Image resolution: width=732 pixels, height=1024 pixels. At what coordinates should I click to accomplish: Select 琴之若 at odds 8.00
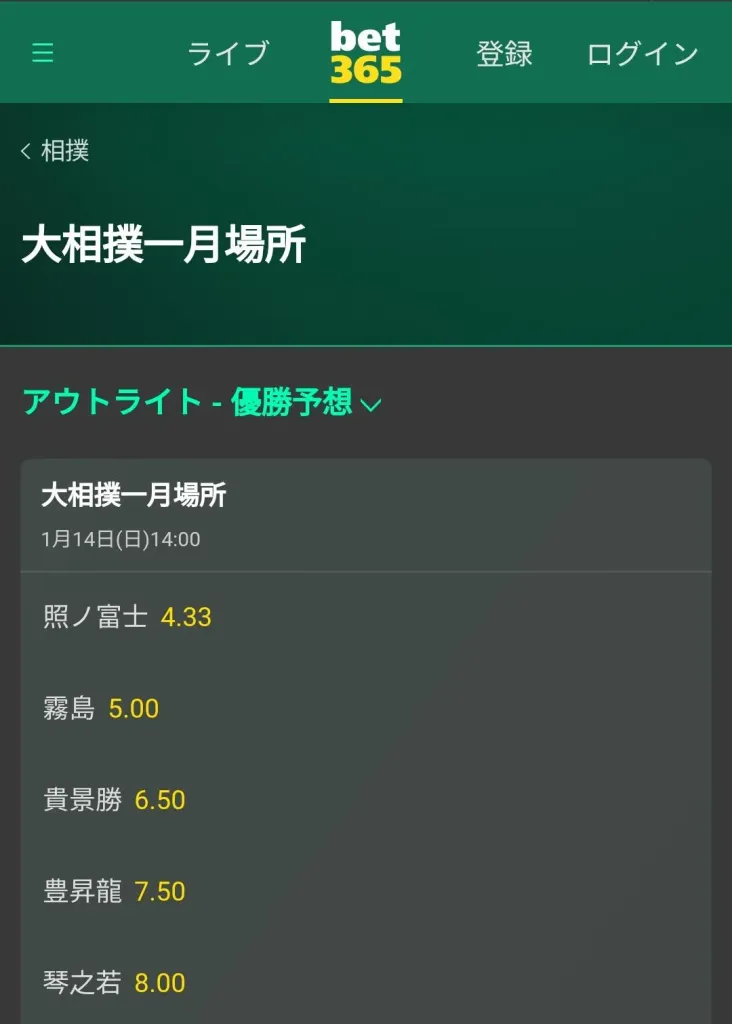[x=115, y=983]
